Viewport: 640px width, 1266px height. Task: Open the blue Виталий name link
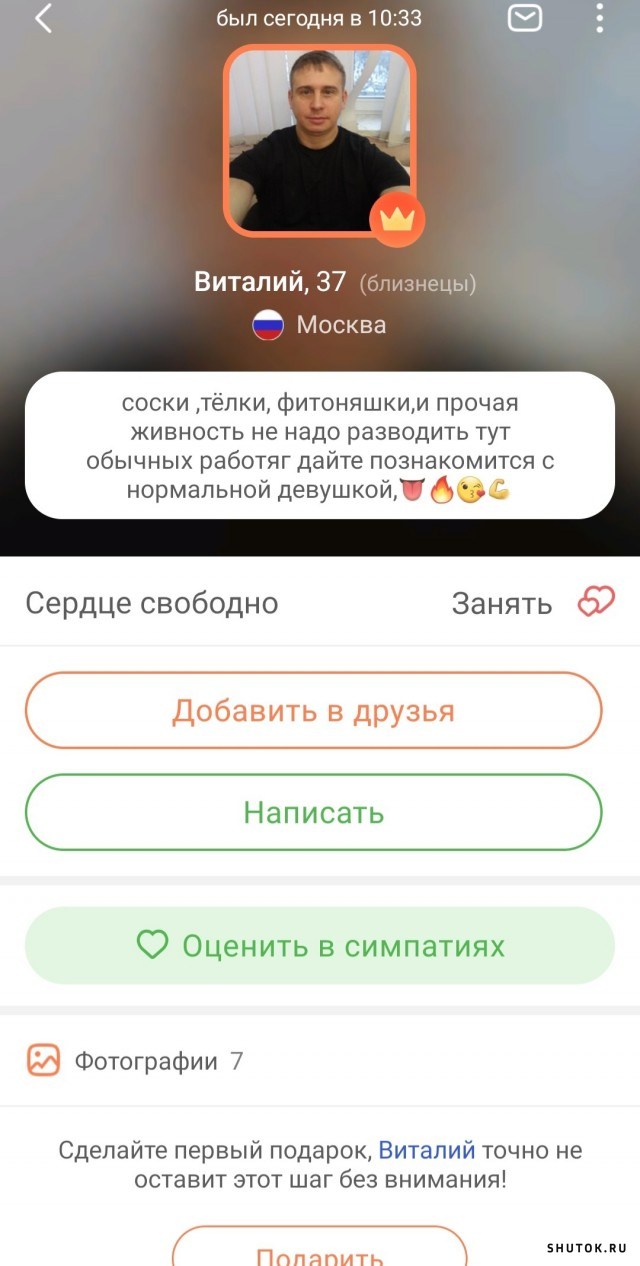click(426, 1150)
